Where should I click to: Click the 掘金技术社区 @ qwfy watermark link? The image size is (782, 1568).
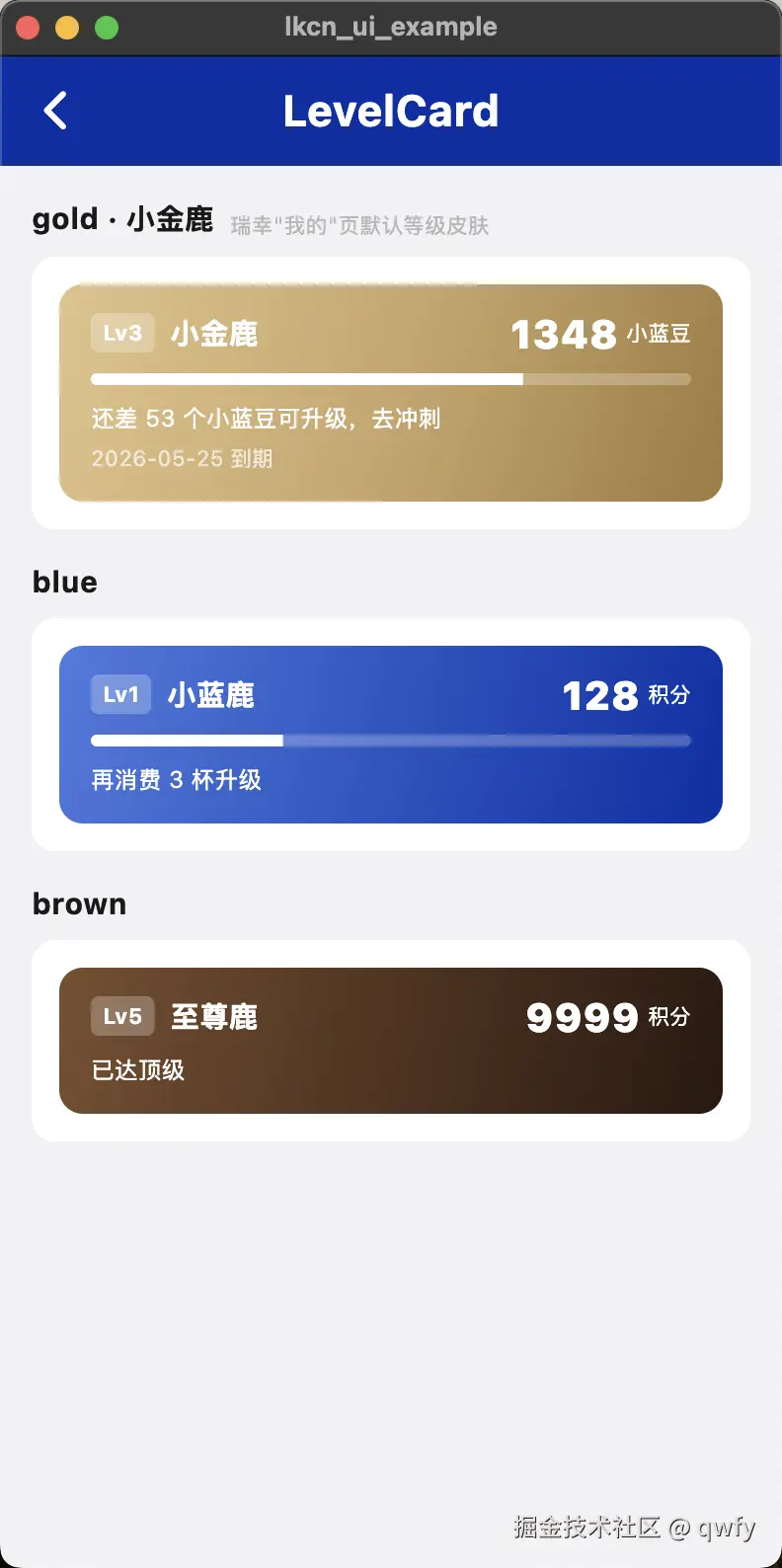tap(633, 1528)
